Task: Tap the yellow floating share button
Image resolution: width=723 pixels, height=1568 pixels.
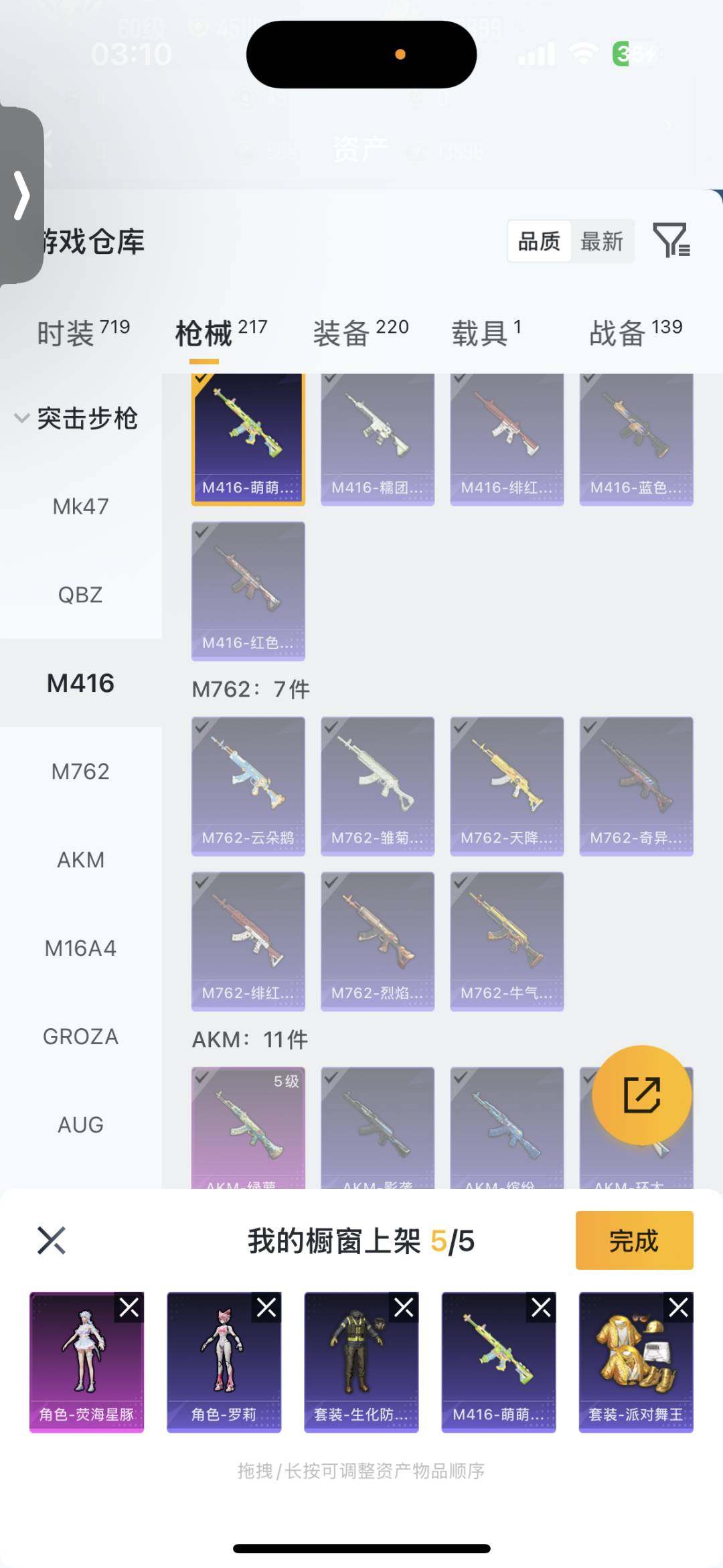Action: tap(641, 1095)
